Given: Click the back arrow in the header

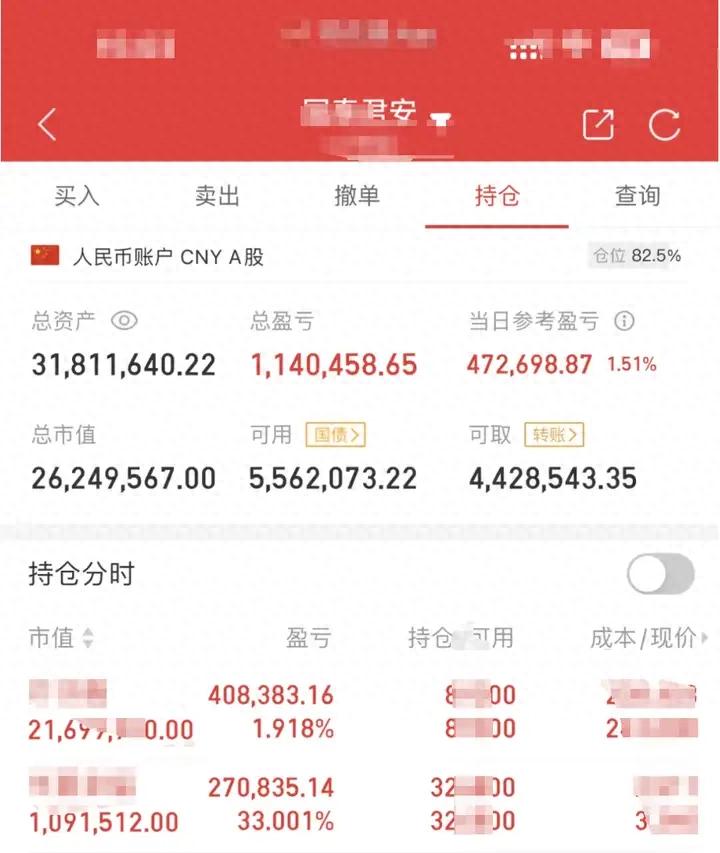Looking at the screenshot, I should pyautogui.click(x=46, y=123).
